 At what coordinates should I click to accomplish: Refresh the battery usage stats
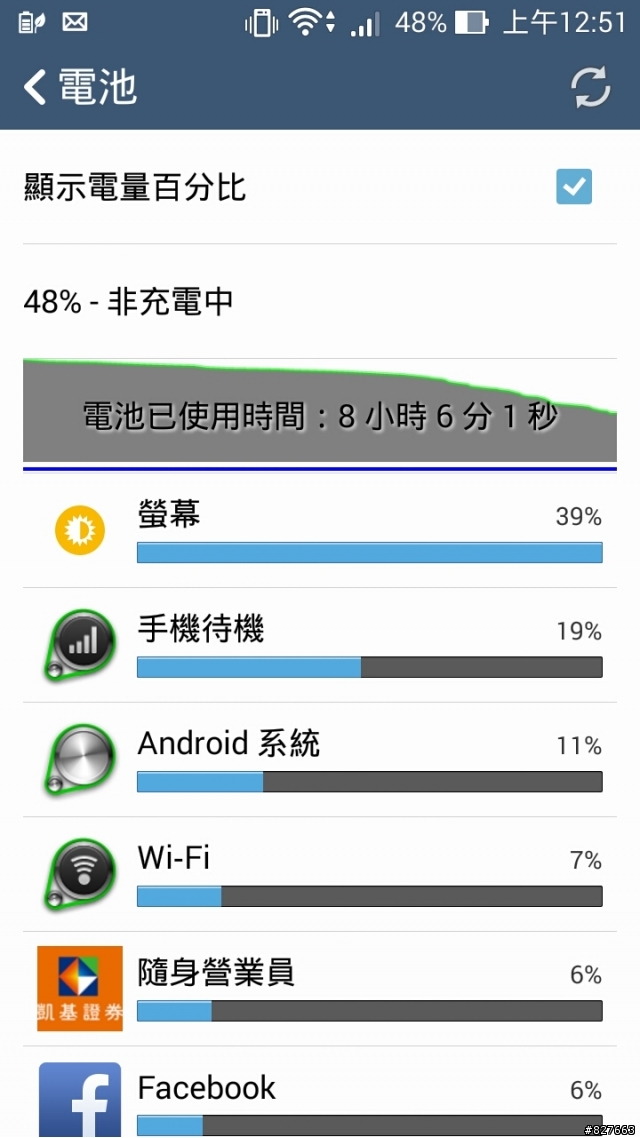pyautogui.click(x=590, y=88)
